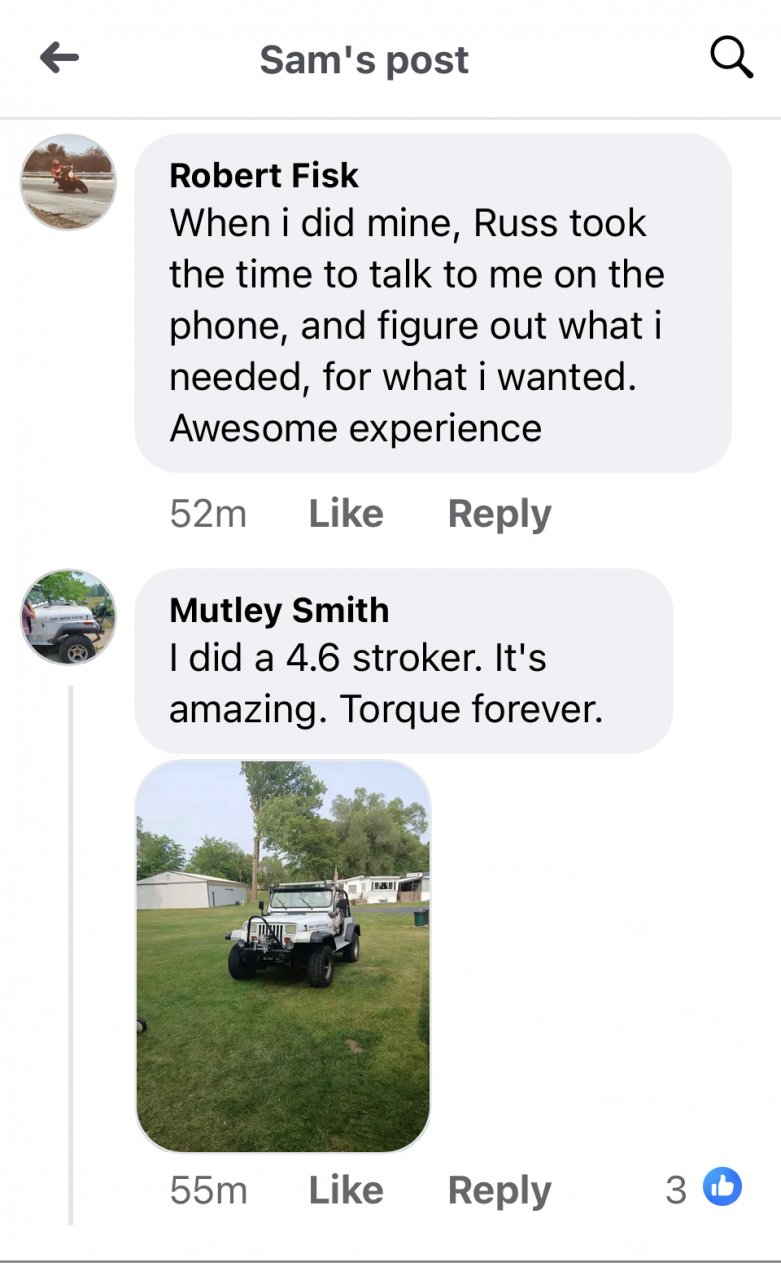Open Robert Fisk's profile picture
This screenshot has height=1280, width=781.
point(68,182)
